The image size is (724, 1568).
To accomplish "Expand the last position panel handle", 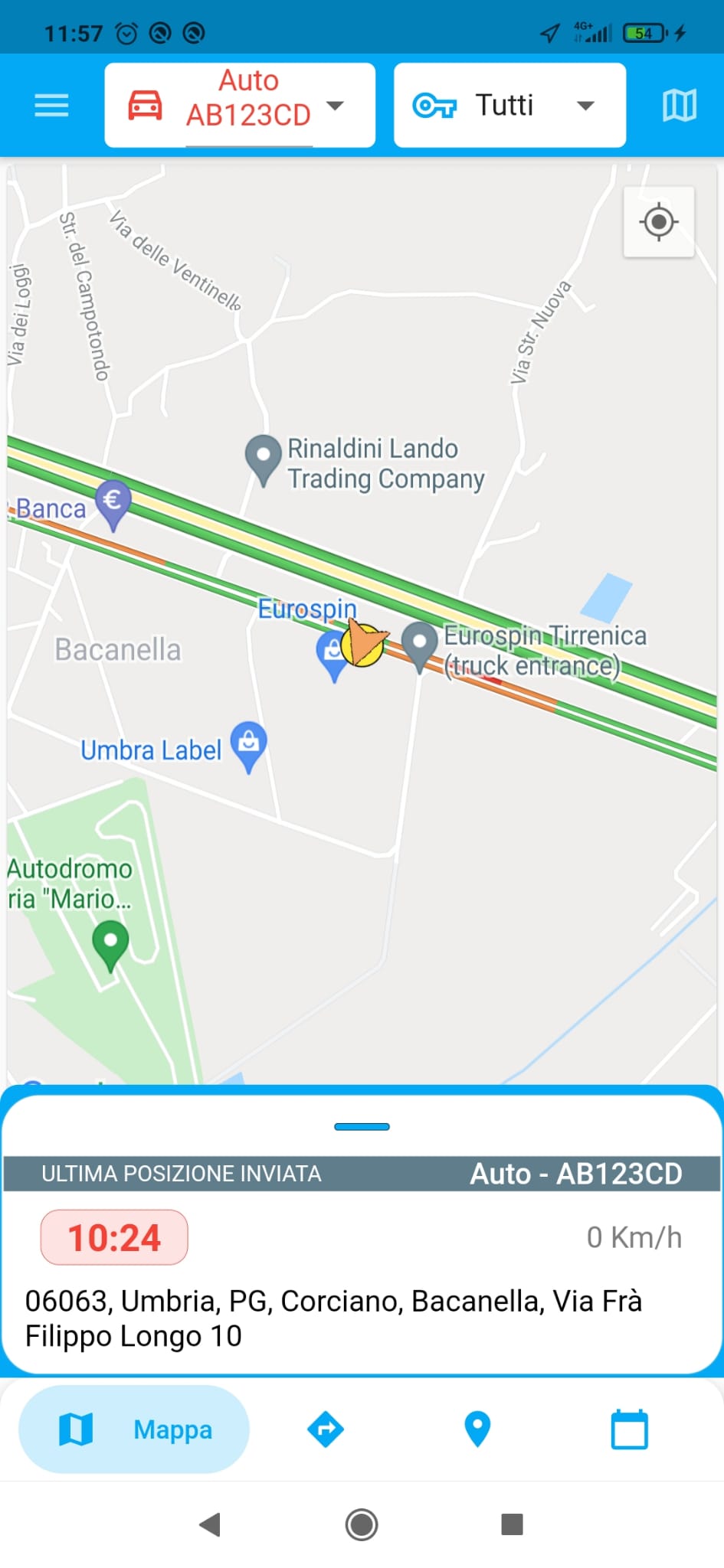I will (x=362, y=1126).
